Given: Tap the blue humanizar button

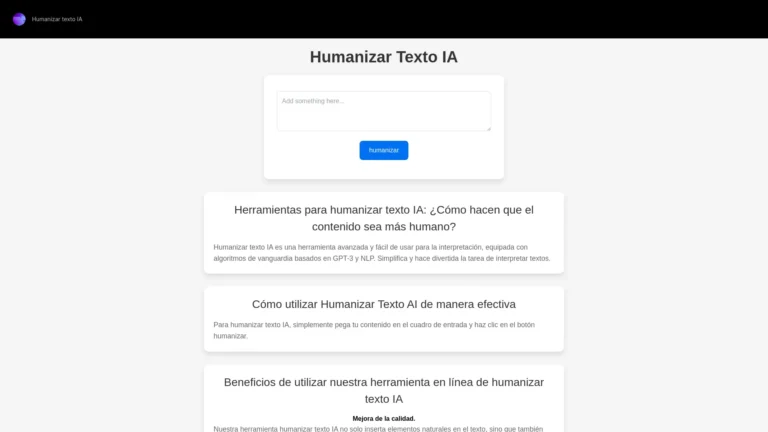Looking at the screenshot, I should pyautogui.click(x=384, y=150).
